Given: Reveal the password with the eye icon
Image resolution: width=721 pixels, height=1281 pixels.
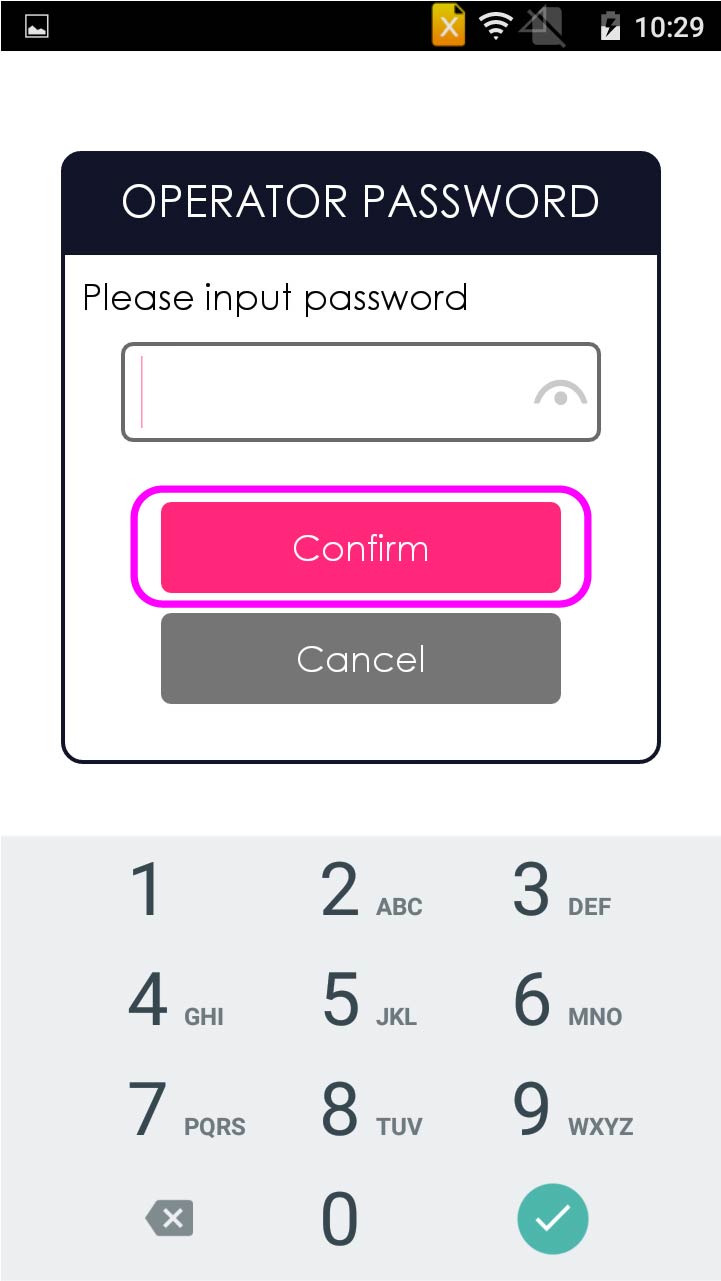Looking at the screenshot, I should [x=560, y=394].
